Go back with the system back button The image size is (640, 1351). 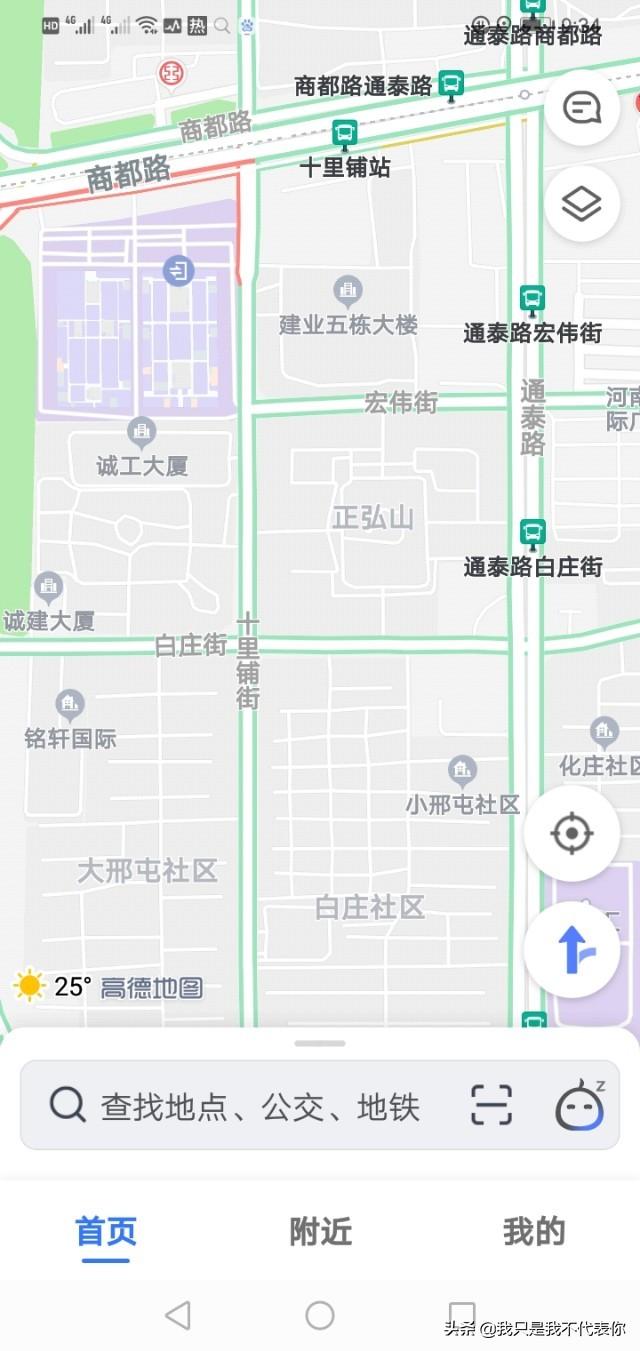click(177, 1315)
